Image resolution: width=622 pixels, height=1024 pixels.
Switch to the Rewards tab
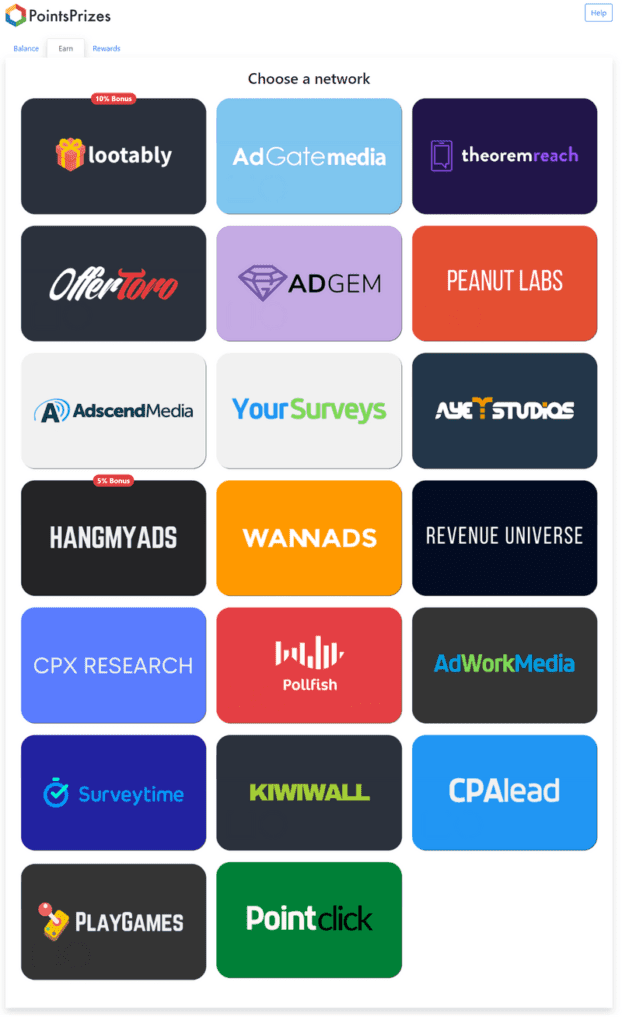[106, 48]
